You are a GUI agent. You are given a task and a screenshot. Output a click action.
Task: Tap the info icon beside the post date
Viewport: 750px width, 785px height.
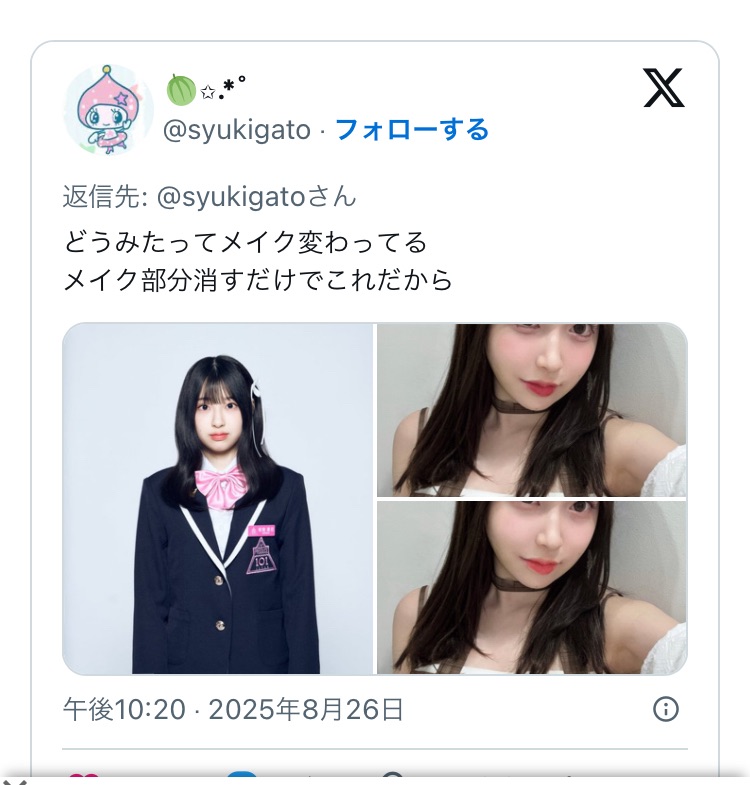665,710
